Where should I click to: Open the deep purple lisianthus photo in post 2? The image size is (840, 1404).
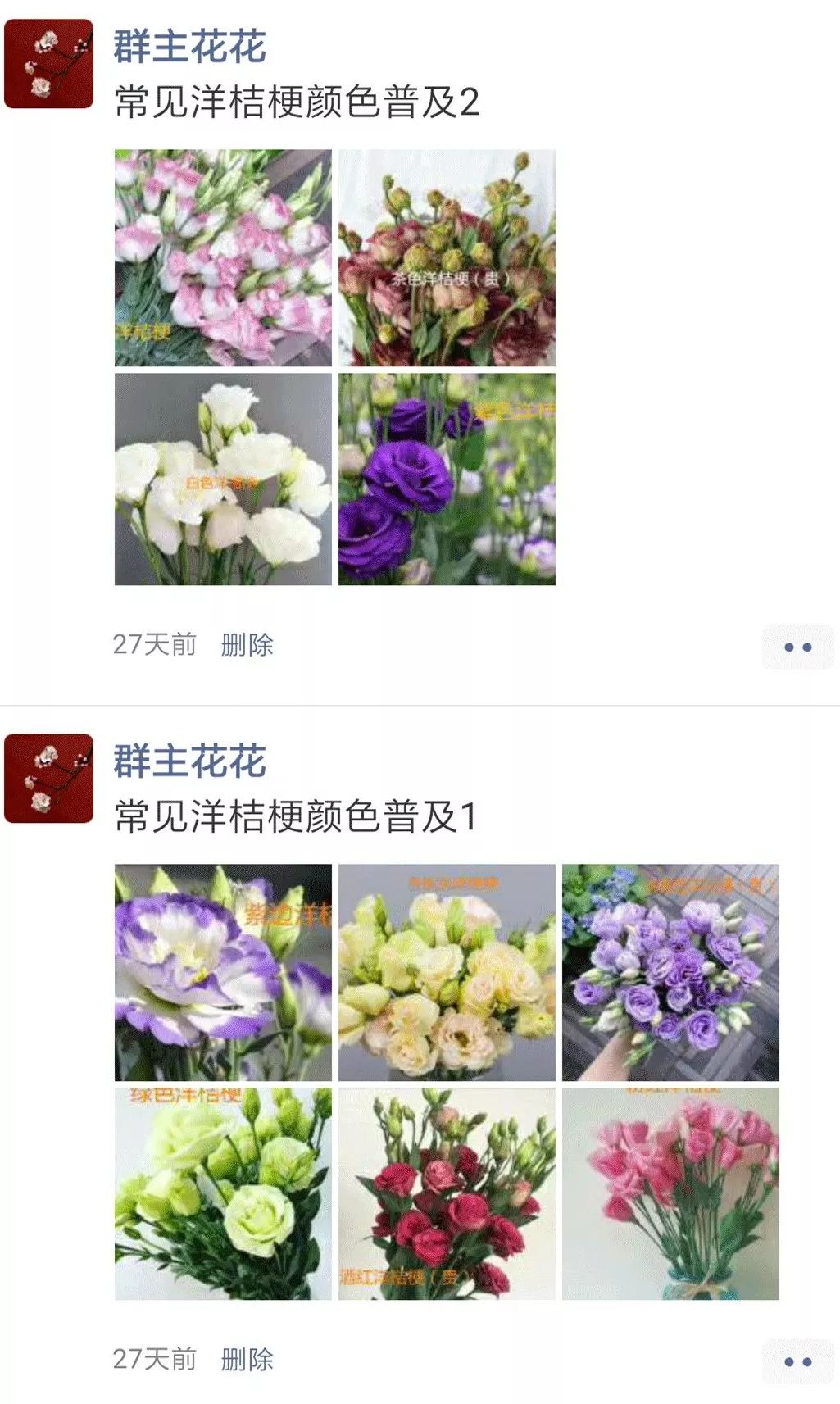click(x=449, y=479)
